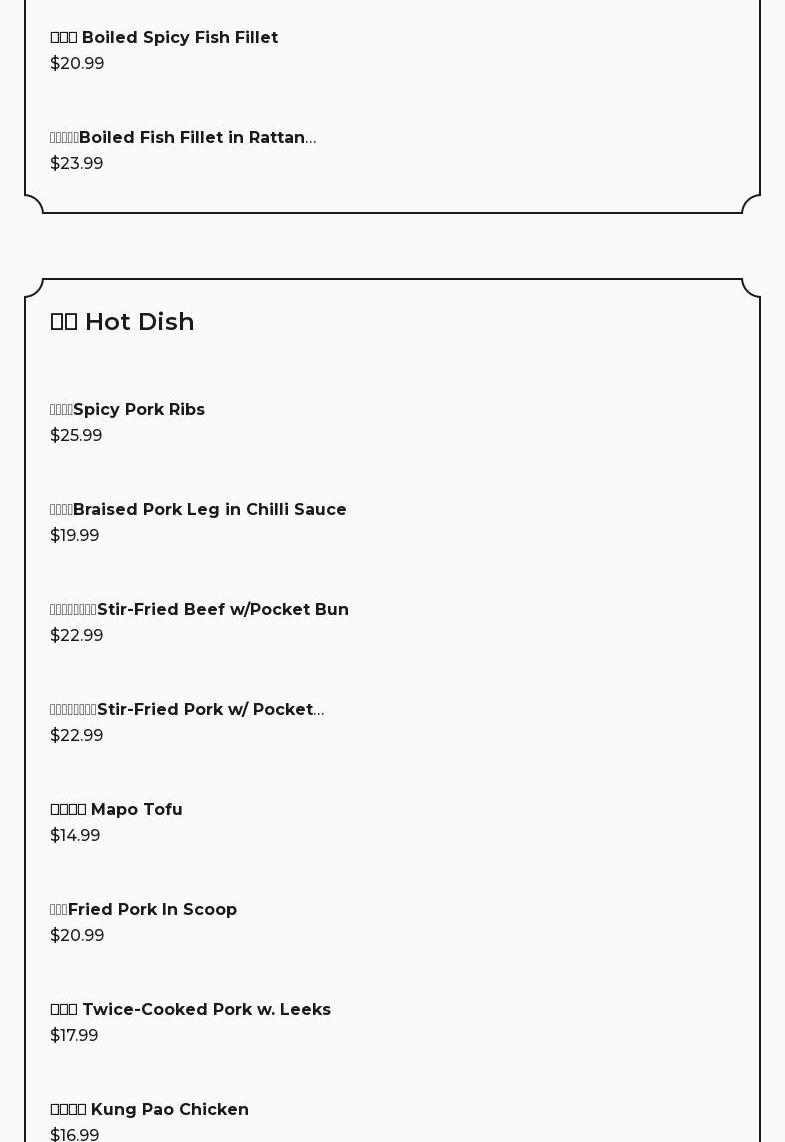Select Boiled Fish Fillet in Rattan dish
Viewport: 785px width, 1142px height.
(x=183, y=138)
